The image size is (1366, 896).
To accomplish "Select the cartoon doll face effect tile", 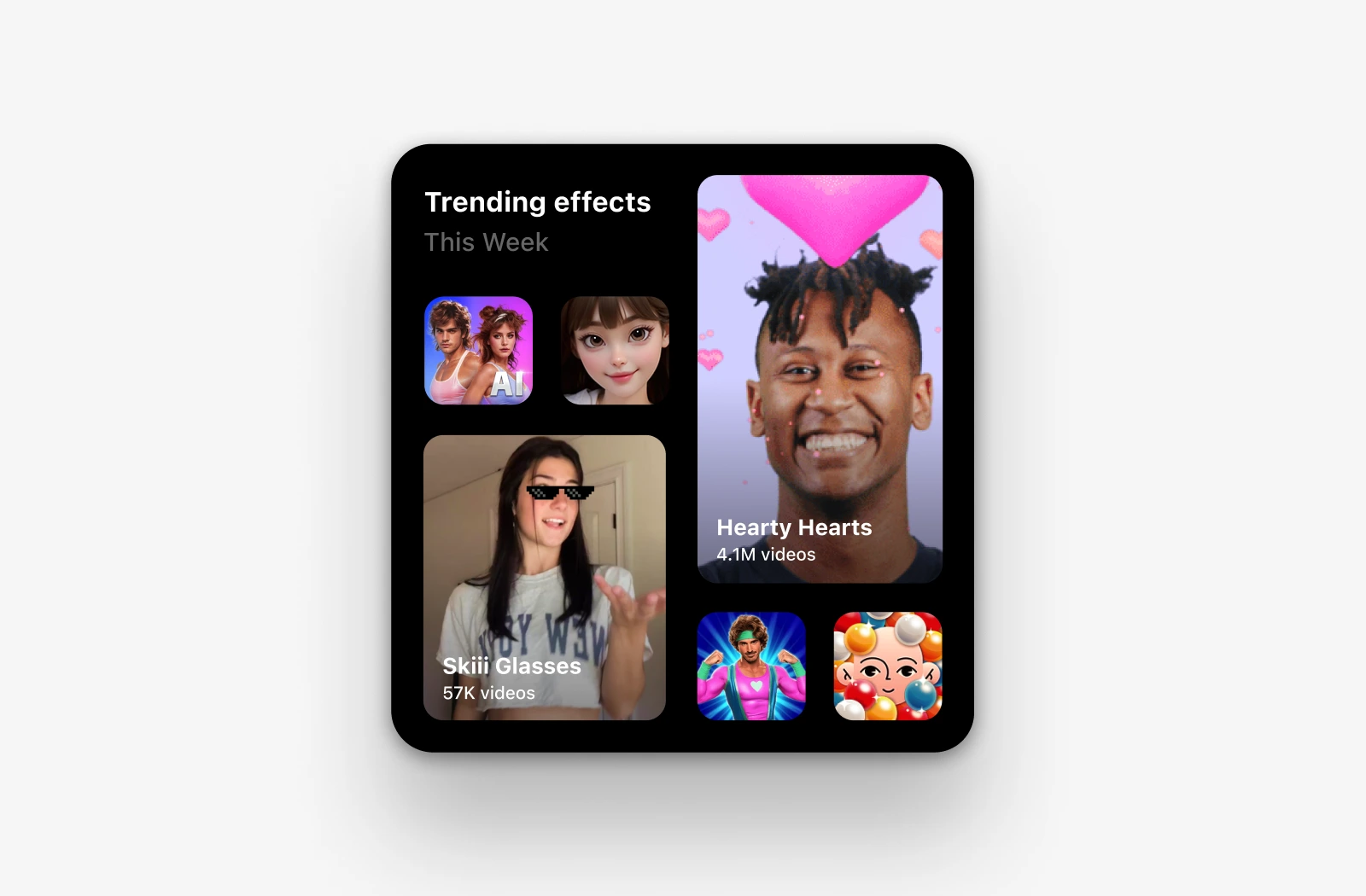I will [615, 351].
